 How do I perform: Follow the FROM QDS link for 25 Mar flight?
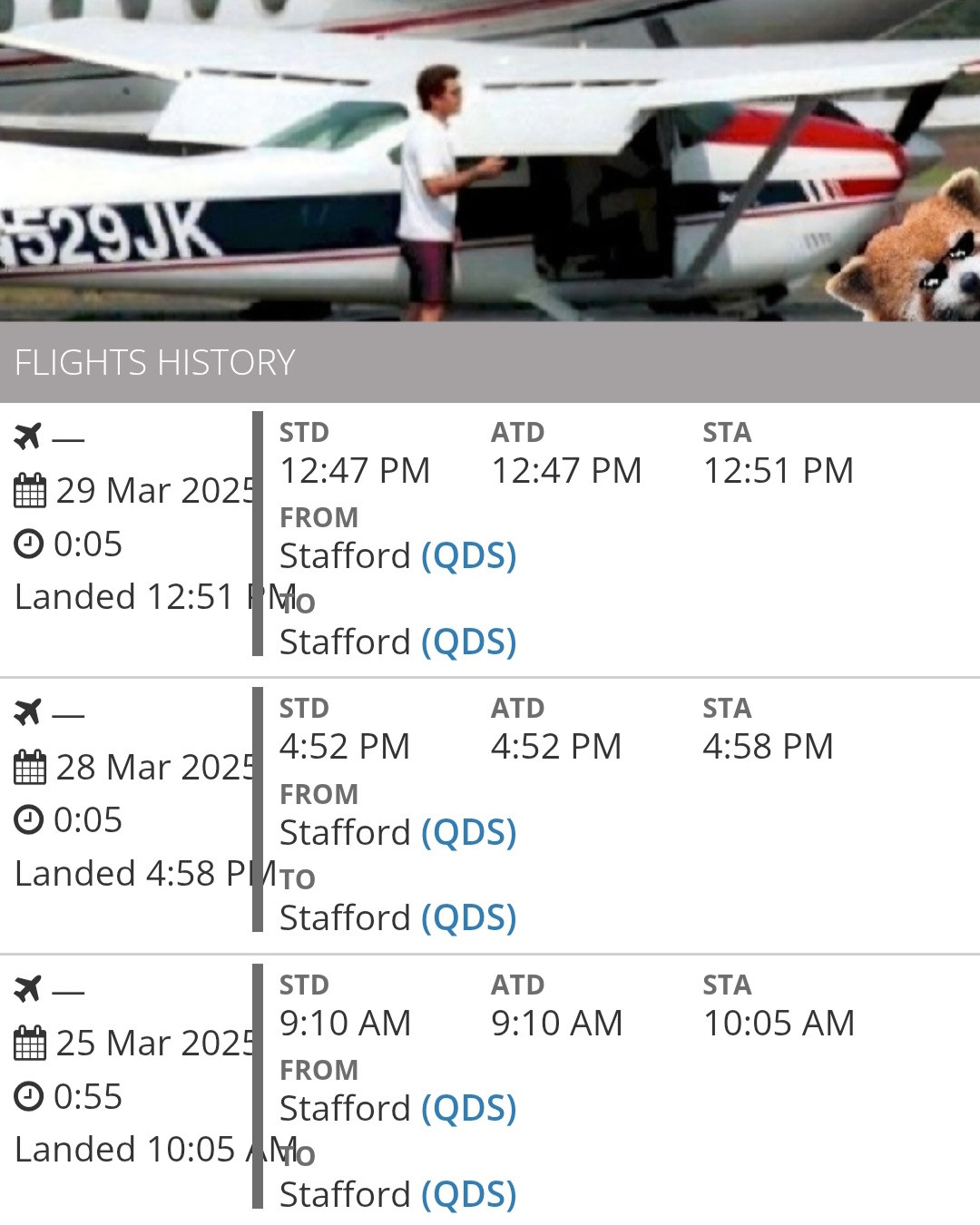click(x=468, y=1108)
